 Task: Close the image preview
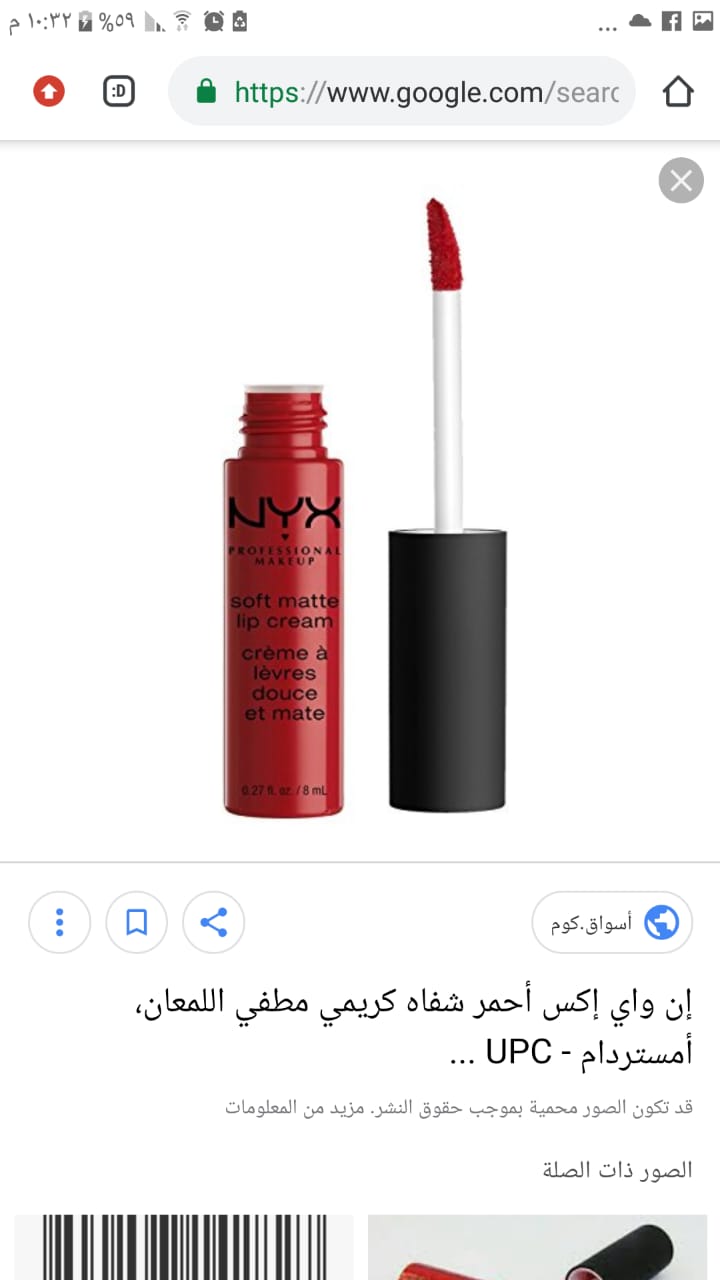point(681,181)
